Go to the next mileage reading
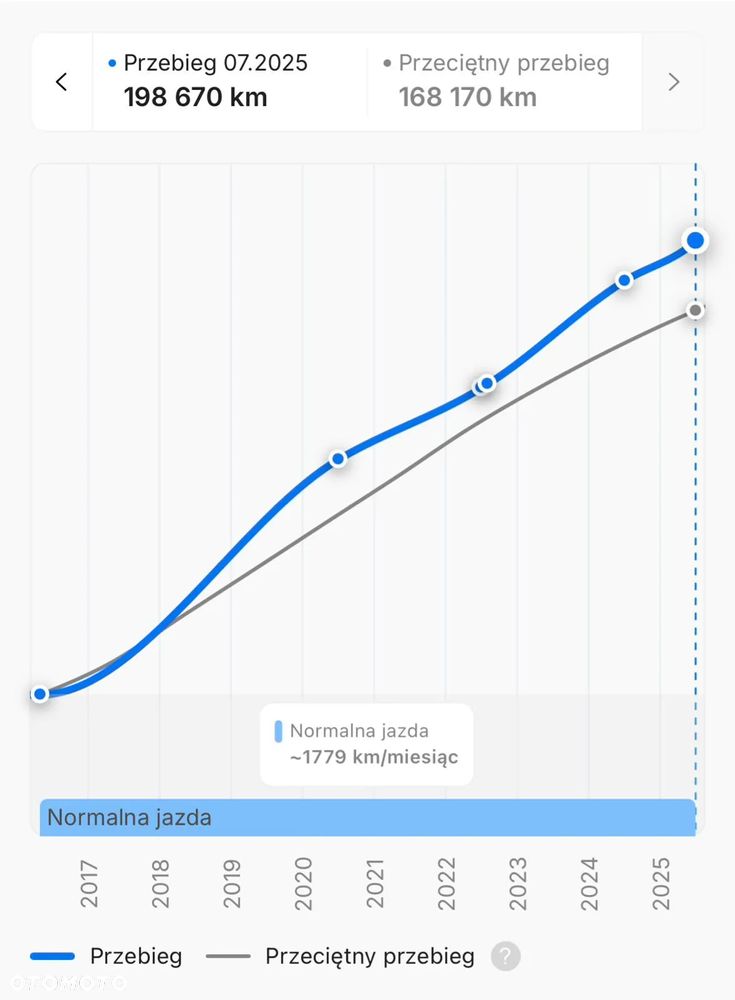This screenshot has width=735, height=1000. [673, 82]
